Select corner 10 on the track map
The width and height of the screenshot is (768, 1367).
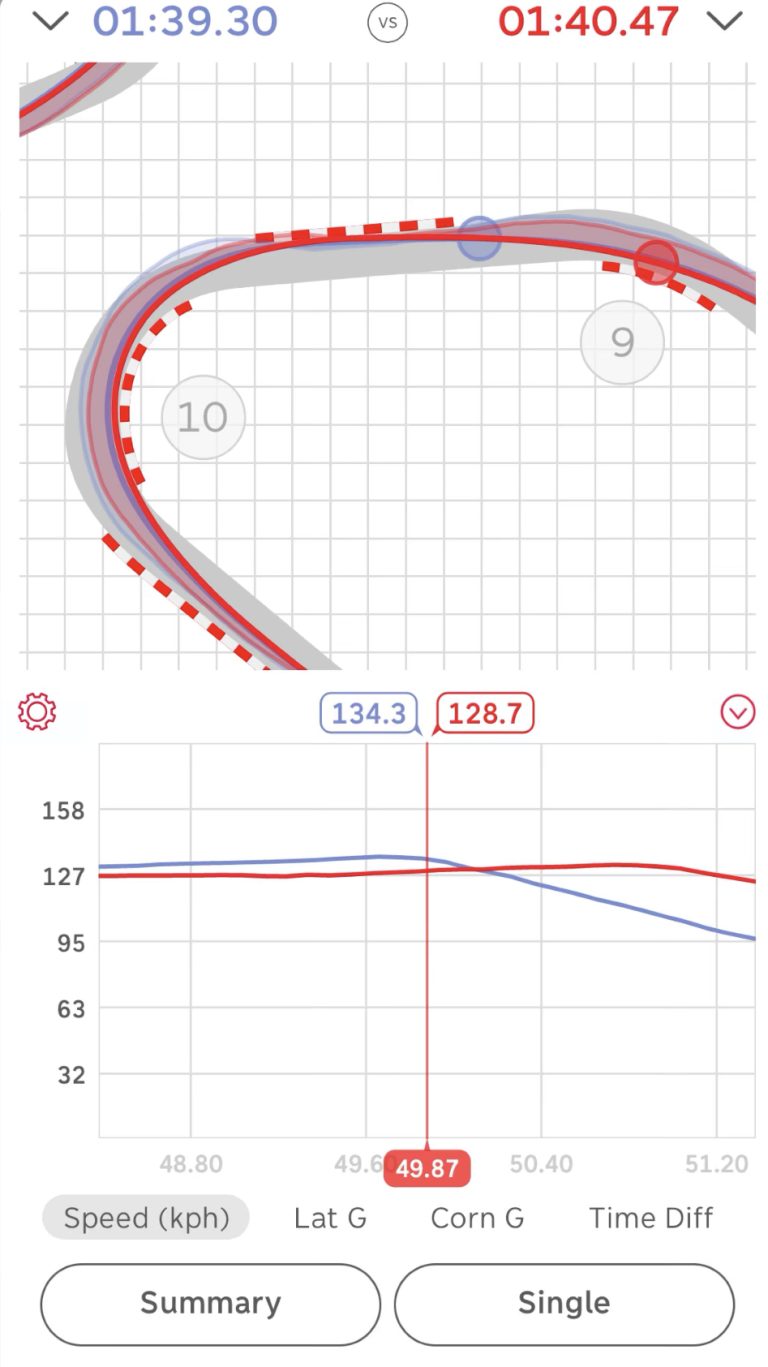(x=203, y=418)
